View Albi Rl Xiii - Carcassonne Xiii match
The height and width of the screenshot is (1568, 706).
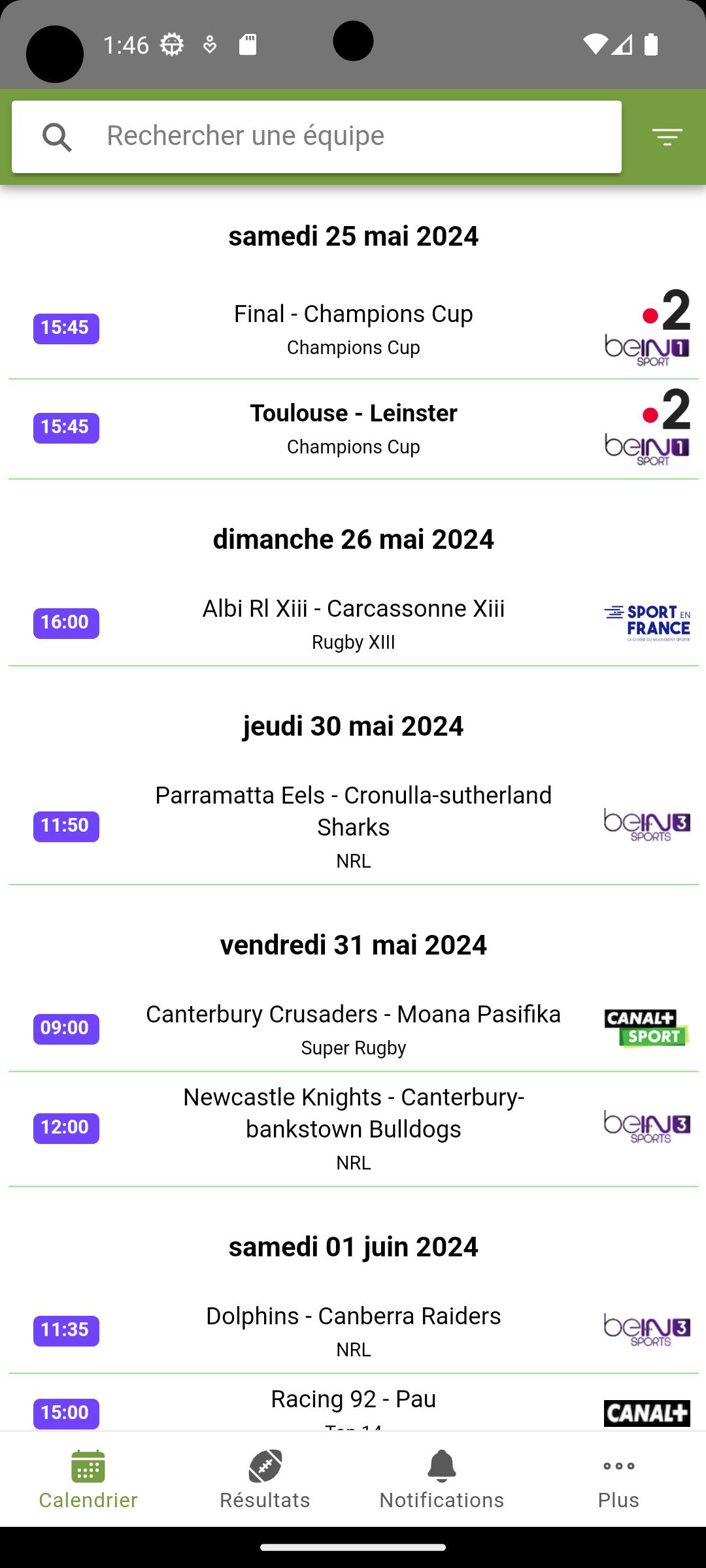(x=353, y=623)
